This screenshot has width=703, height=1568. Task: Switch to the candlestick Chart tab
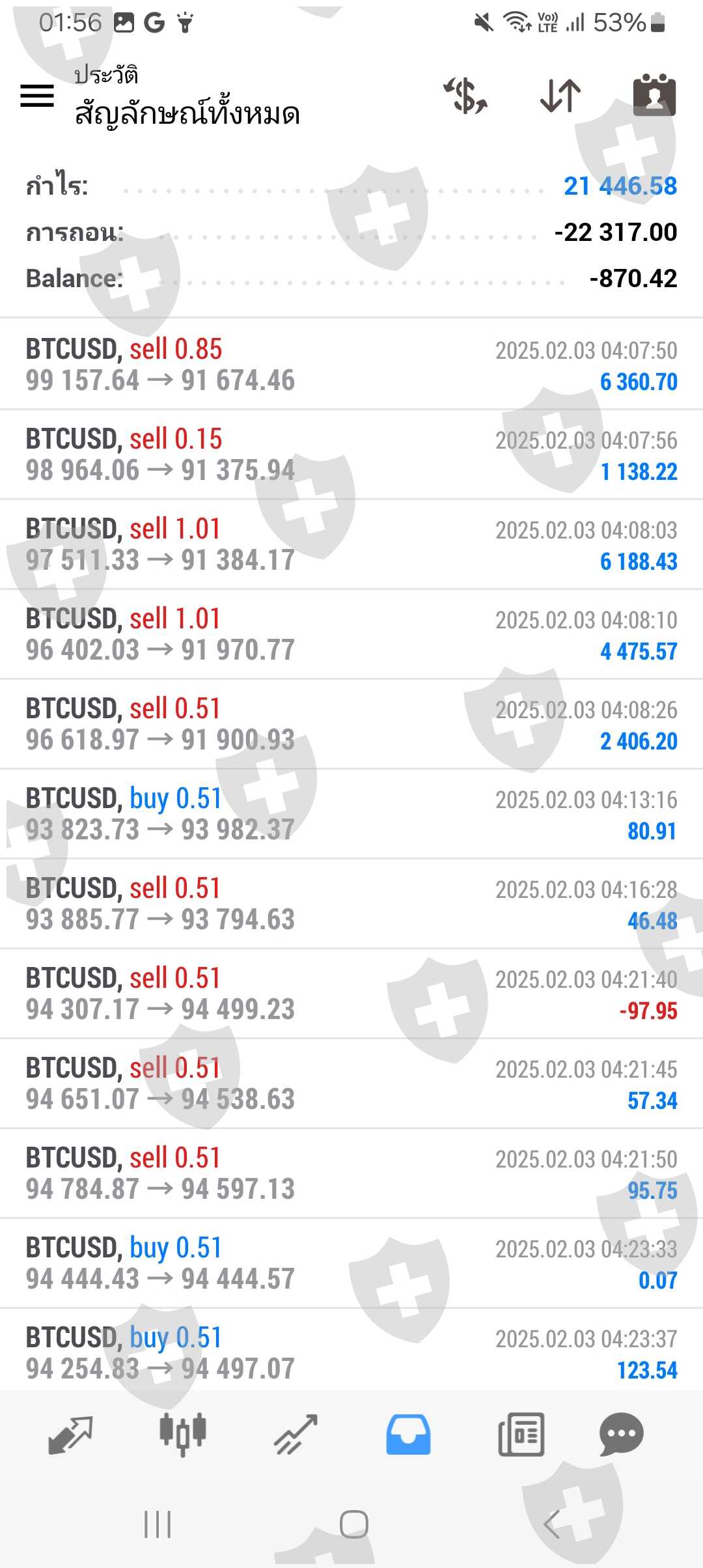tap(183, 1435)
